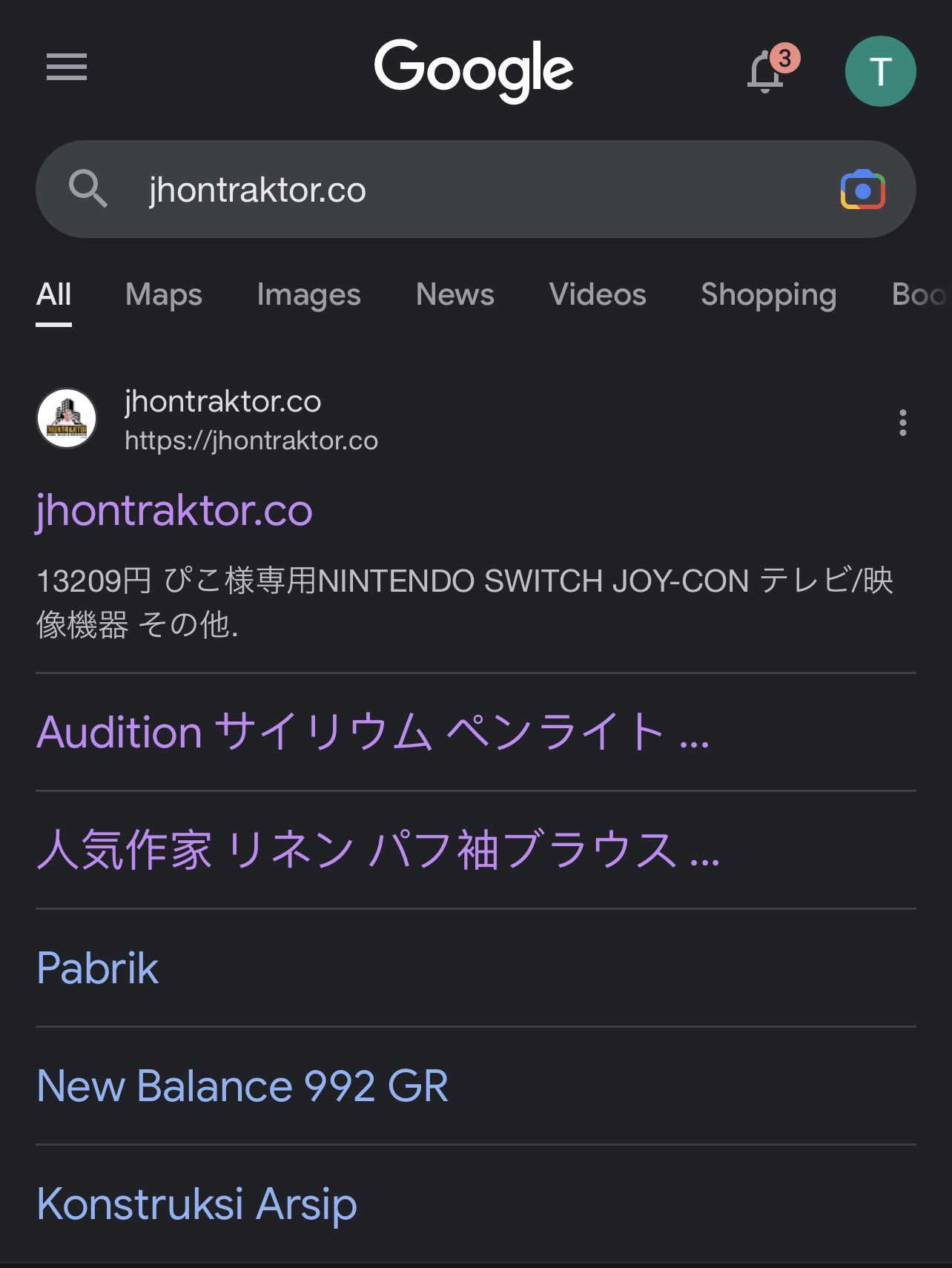Open the account profile avatar

[x=880, y=71]
